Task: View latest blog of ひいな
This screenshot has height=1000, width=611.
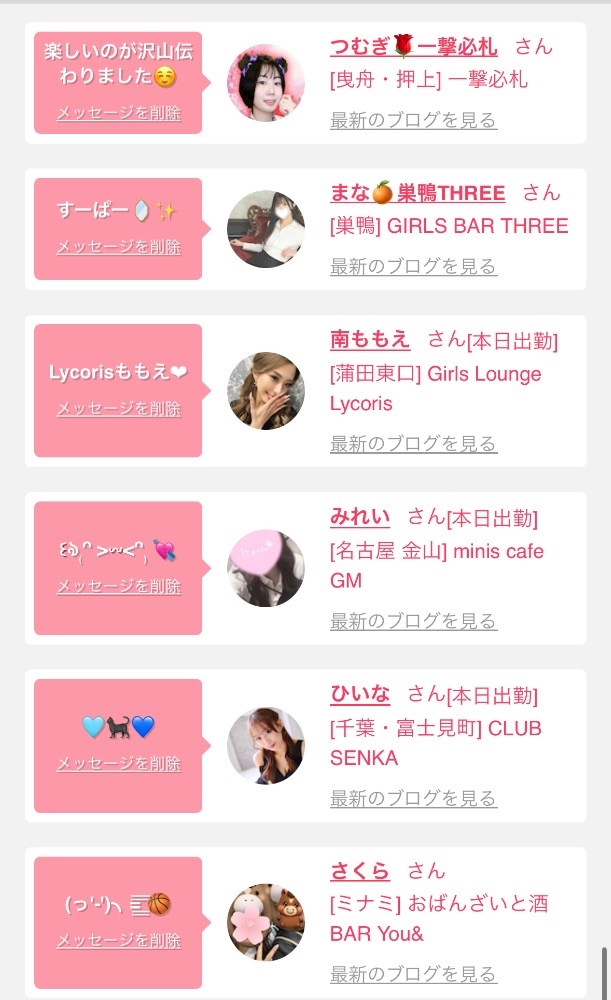Action: 413,798
